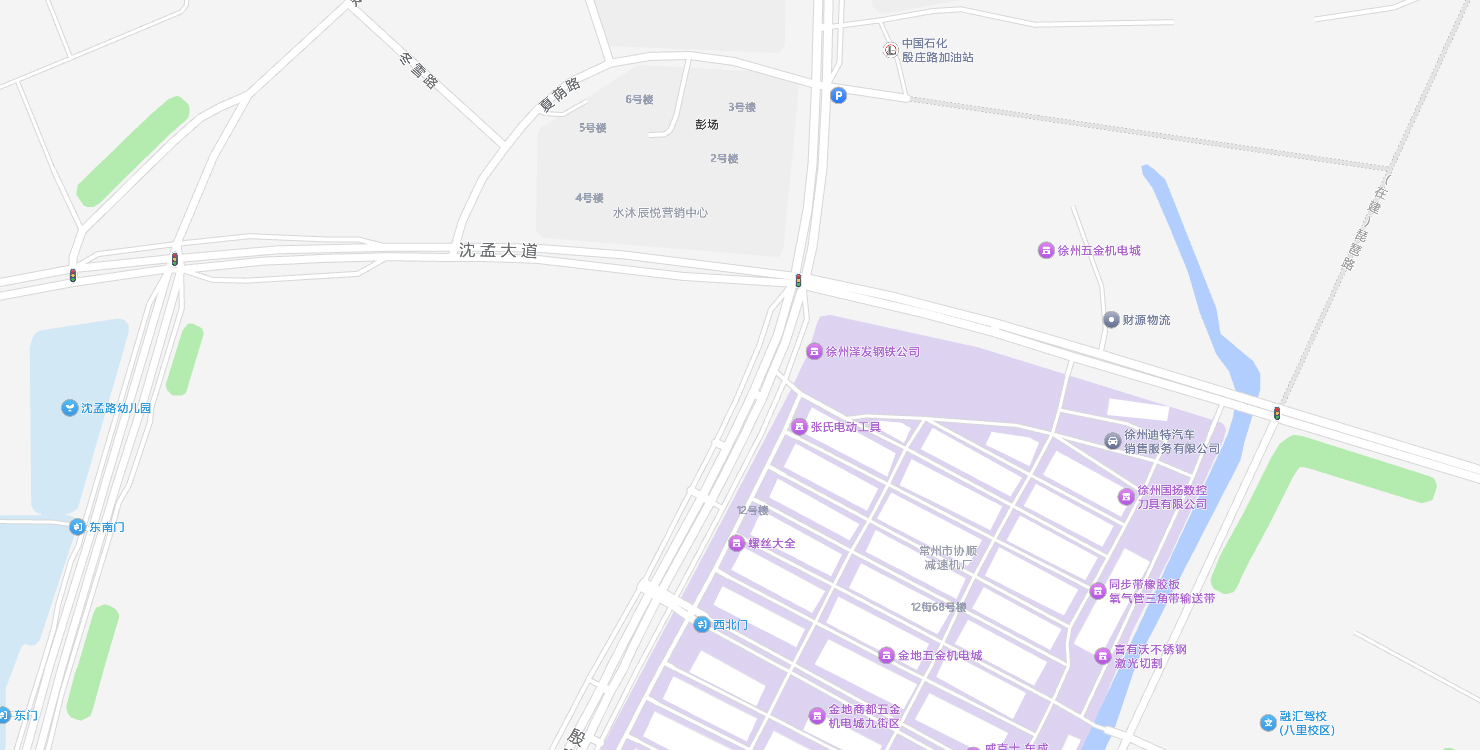Open the 同步带橡胶板 shop marker
Screen dimensions: 1480x750
click(1098, 591)
